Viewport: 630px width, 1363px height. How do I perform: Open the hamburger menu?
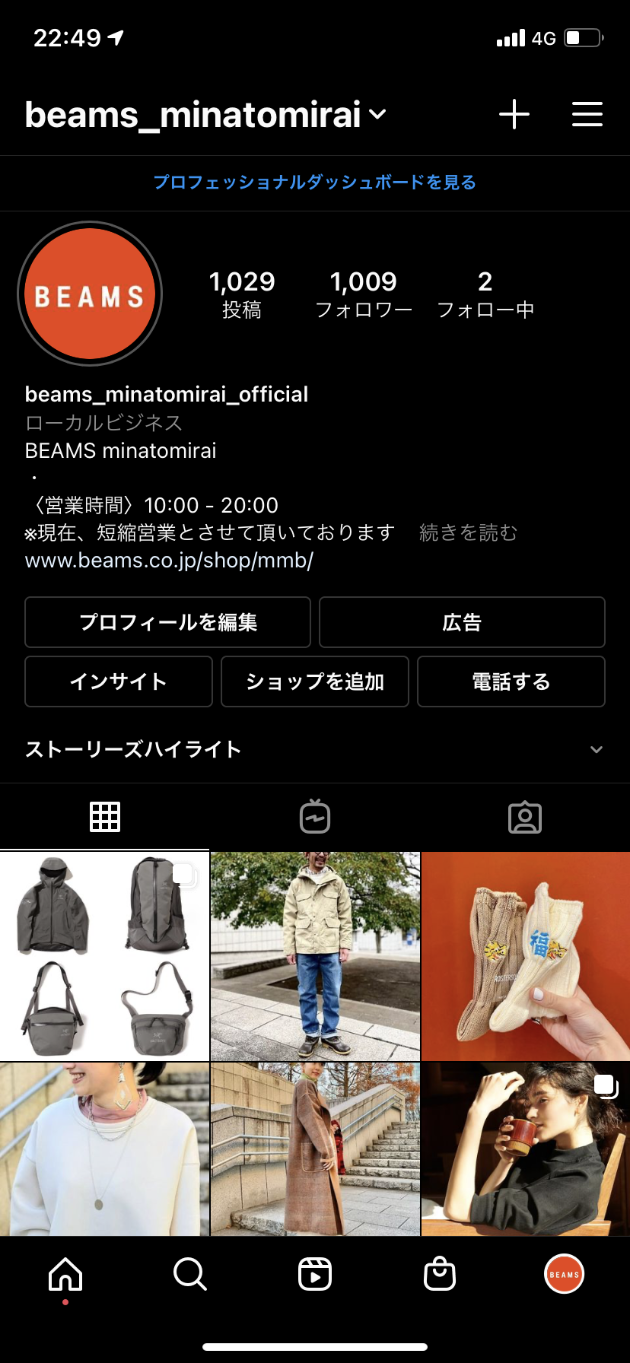pyautogui.click(x=587, y=115)
